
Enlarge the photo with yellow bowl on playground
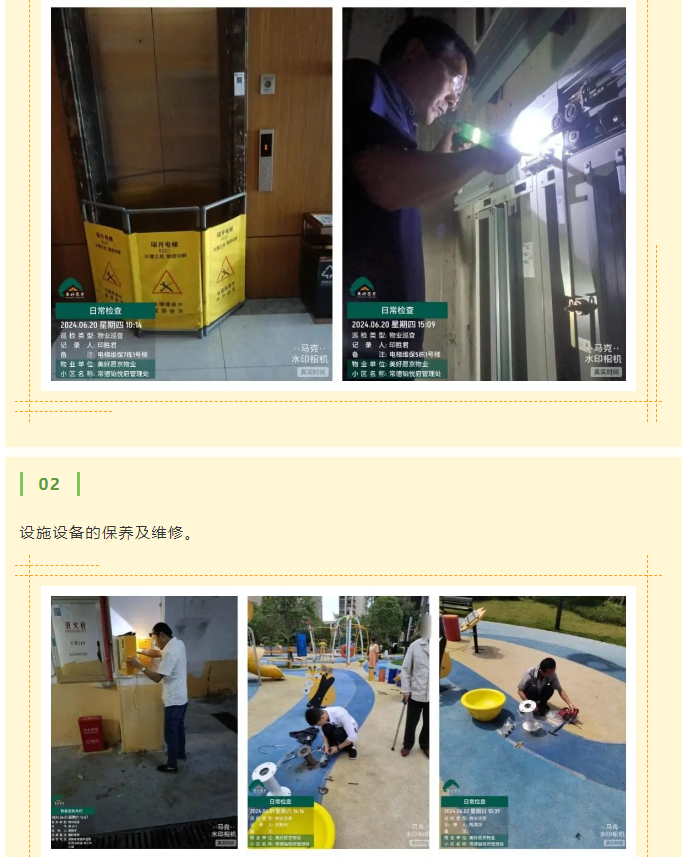tap(532, 722)
